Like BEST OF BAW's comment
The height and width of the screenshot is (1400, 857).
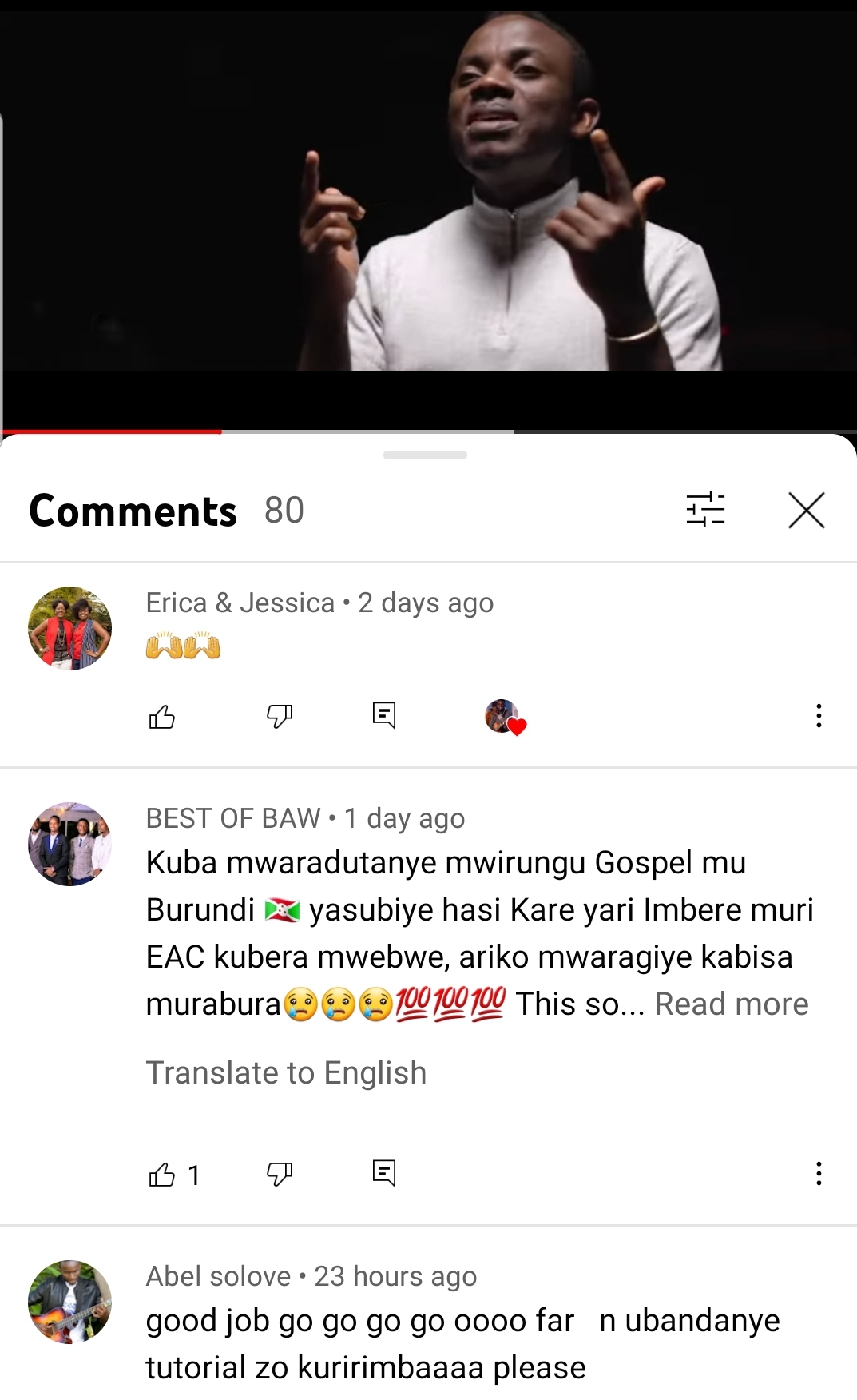pos(162,1175)
